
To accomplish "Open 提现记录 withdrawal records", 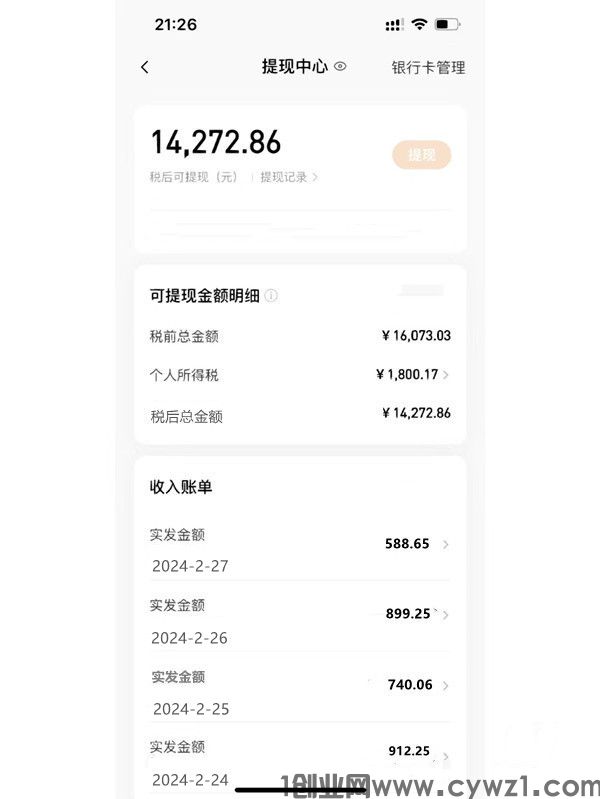I will [288, 177].
